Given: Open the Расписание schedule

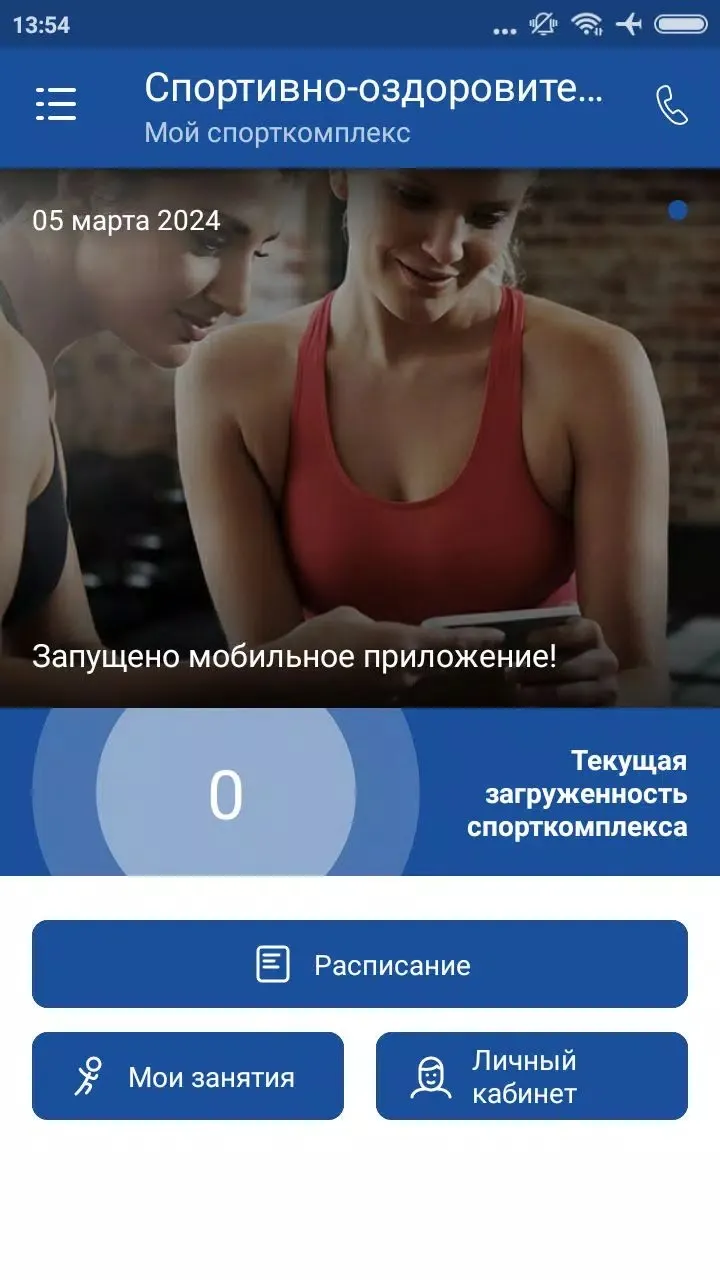Looking at the screenshot, I should [x=360, y=964].
